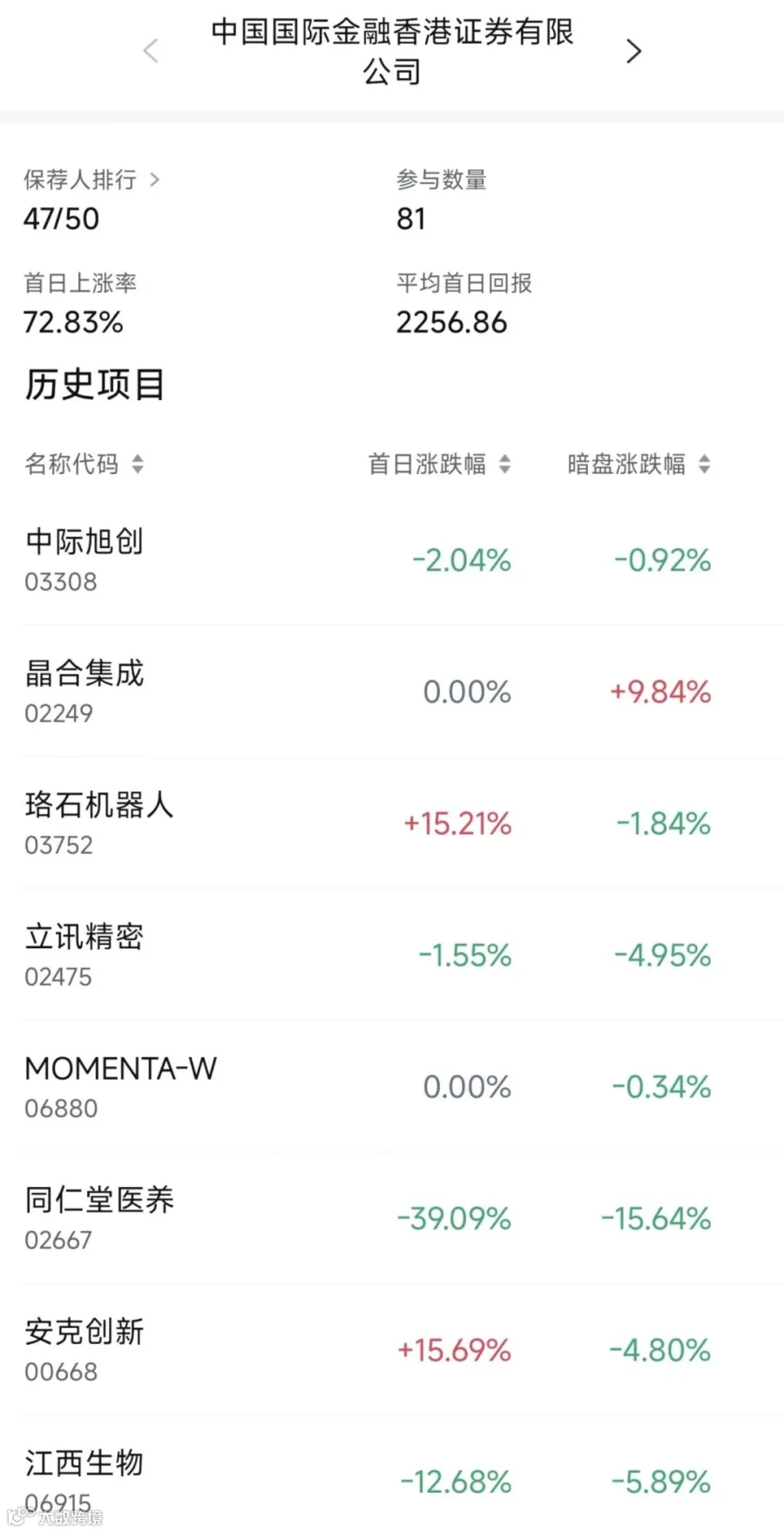Open the 安克创新 00668 row

[x=392, y=1349]
